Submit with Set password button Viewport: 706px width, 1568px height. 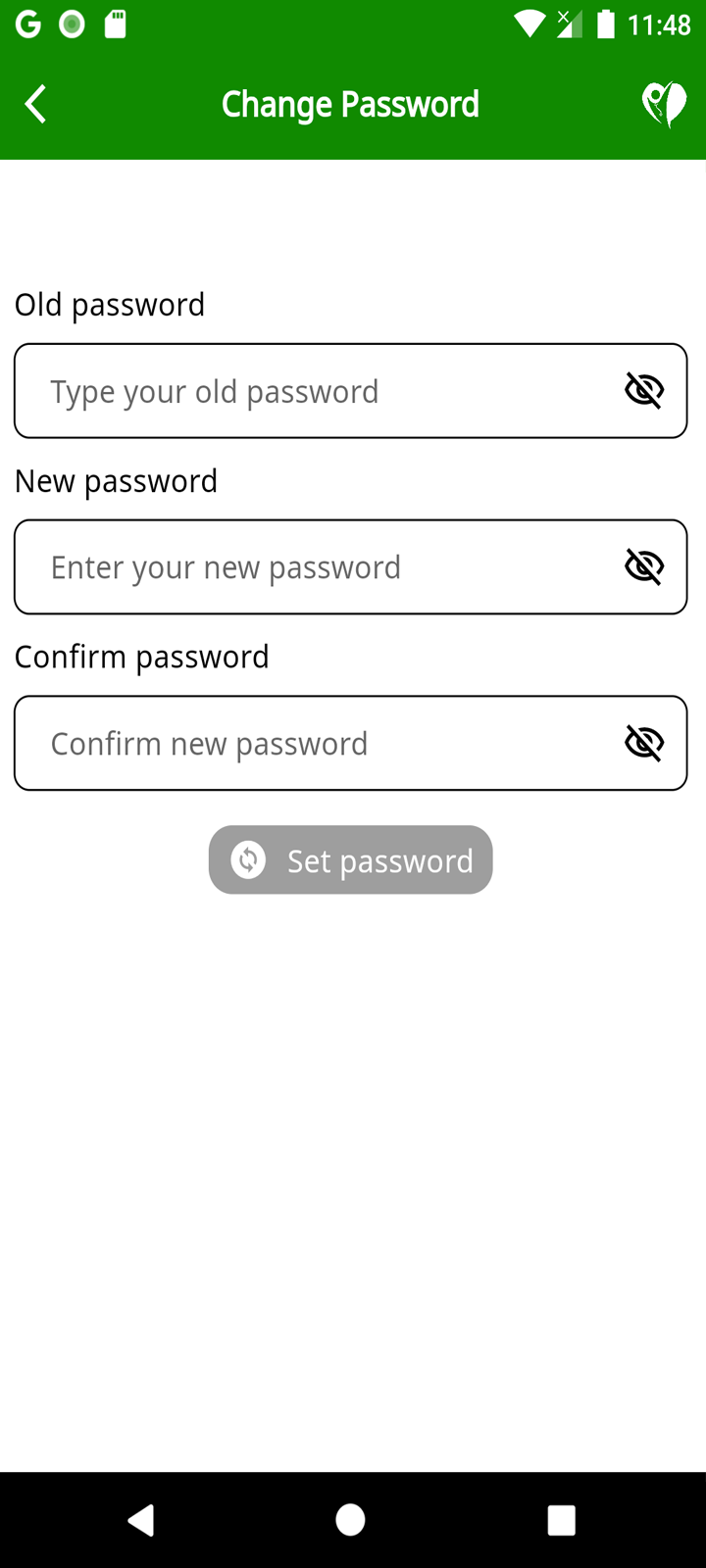[350, 859]
